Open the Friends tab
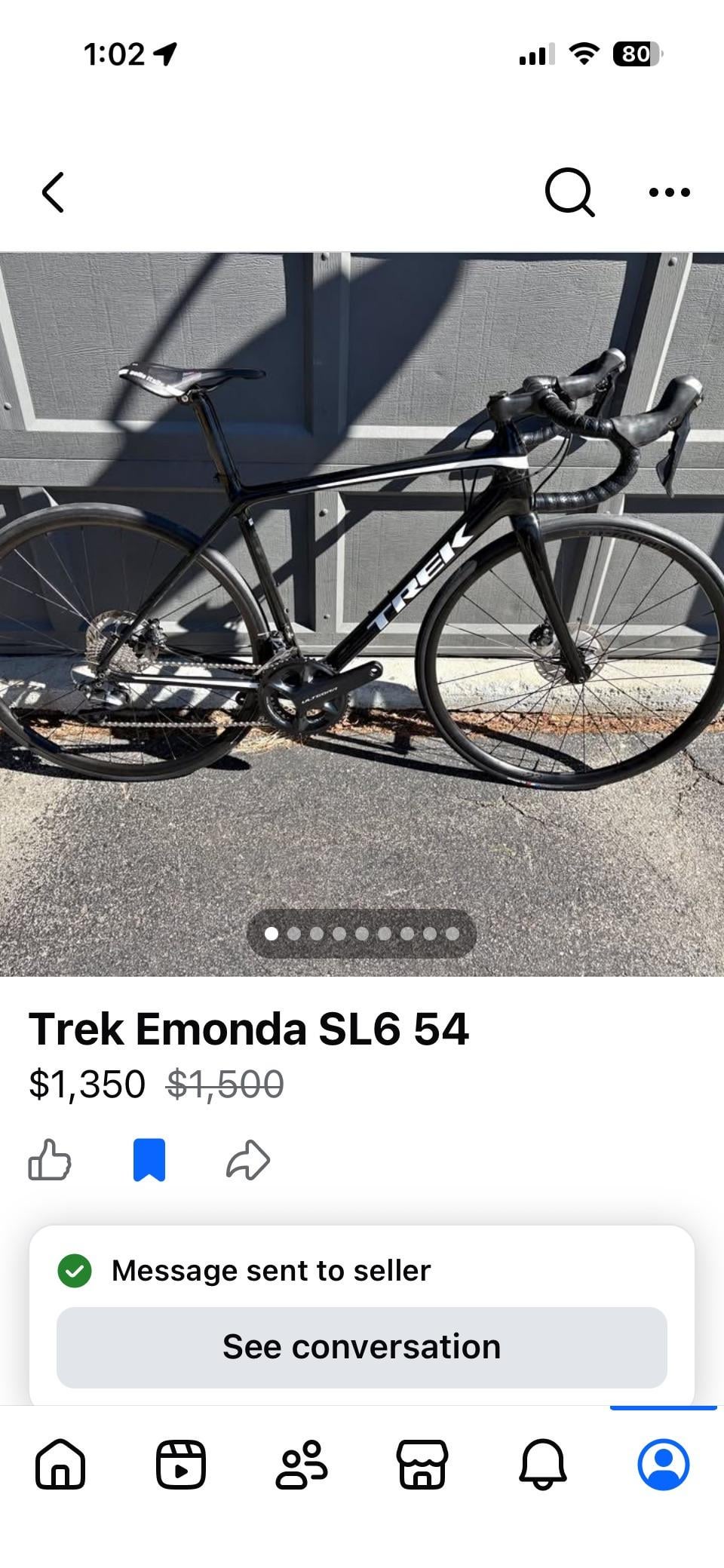 (x=302, y=1464)
